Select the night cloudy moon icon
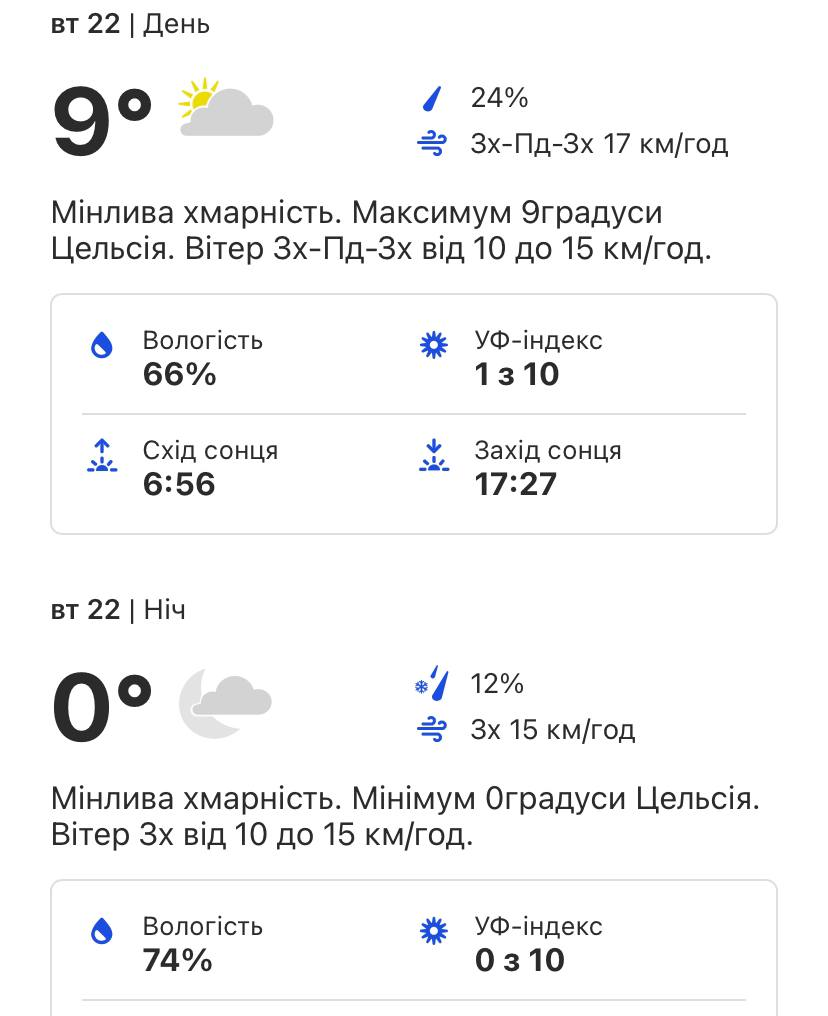This screenshot has width=828, height=1016. coord(223,703)
